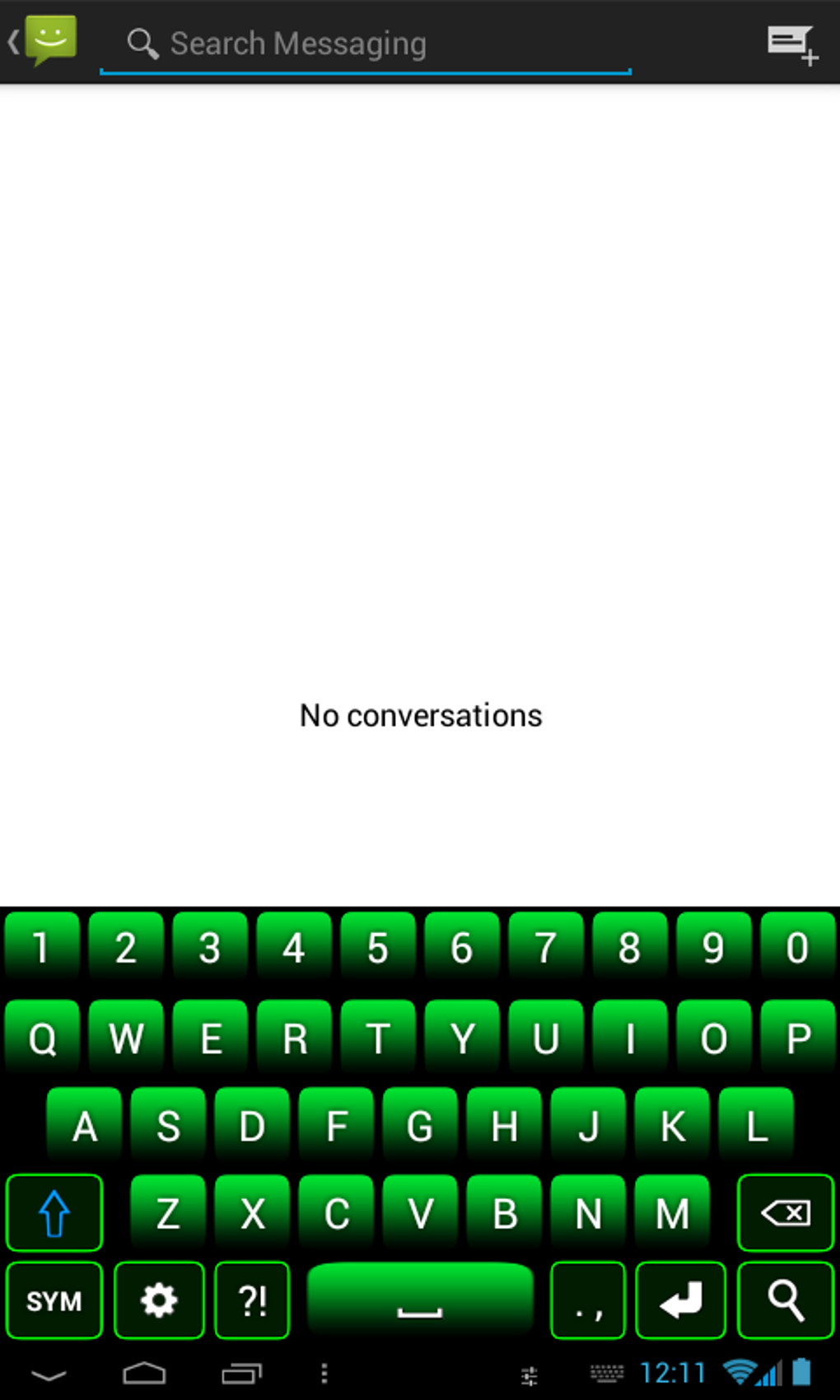Tap the period comma key
Image resolution: width=840 pixels, height=1400 pixels.
click(588, 1301)
